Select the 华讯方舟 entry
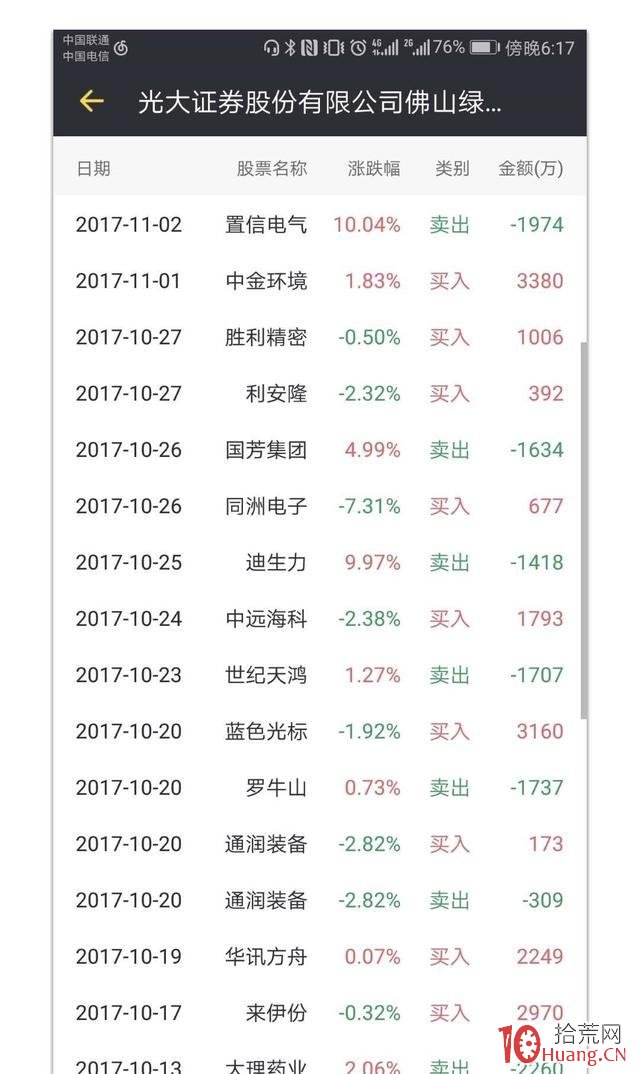Image resolution: width=640 pixels, height=1074 pixels. tap(319, 956)
